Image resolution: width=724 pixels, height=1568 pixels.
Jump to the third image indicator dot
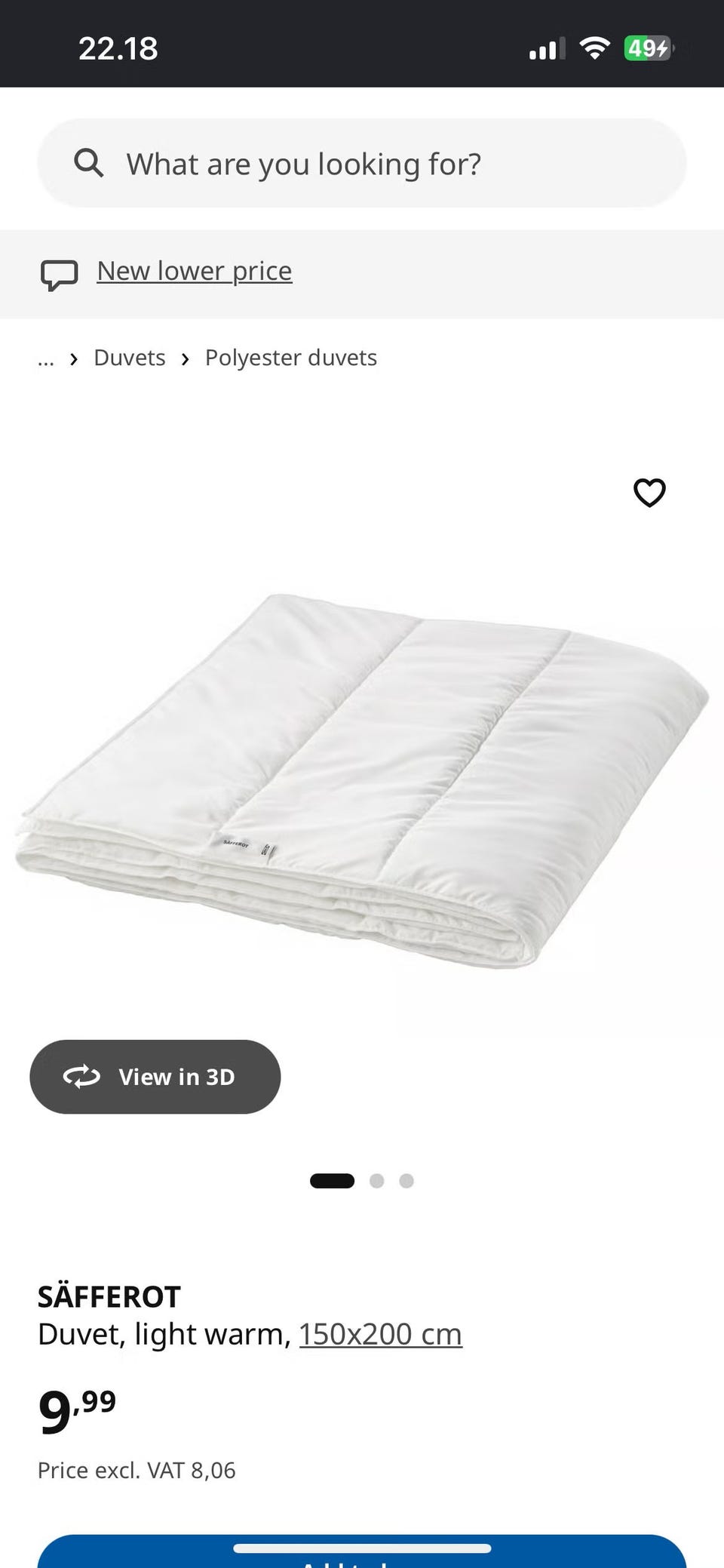pyautogui.click(x=406, y=1181)
